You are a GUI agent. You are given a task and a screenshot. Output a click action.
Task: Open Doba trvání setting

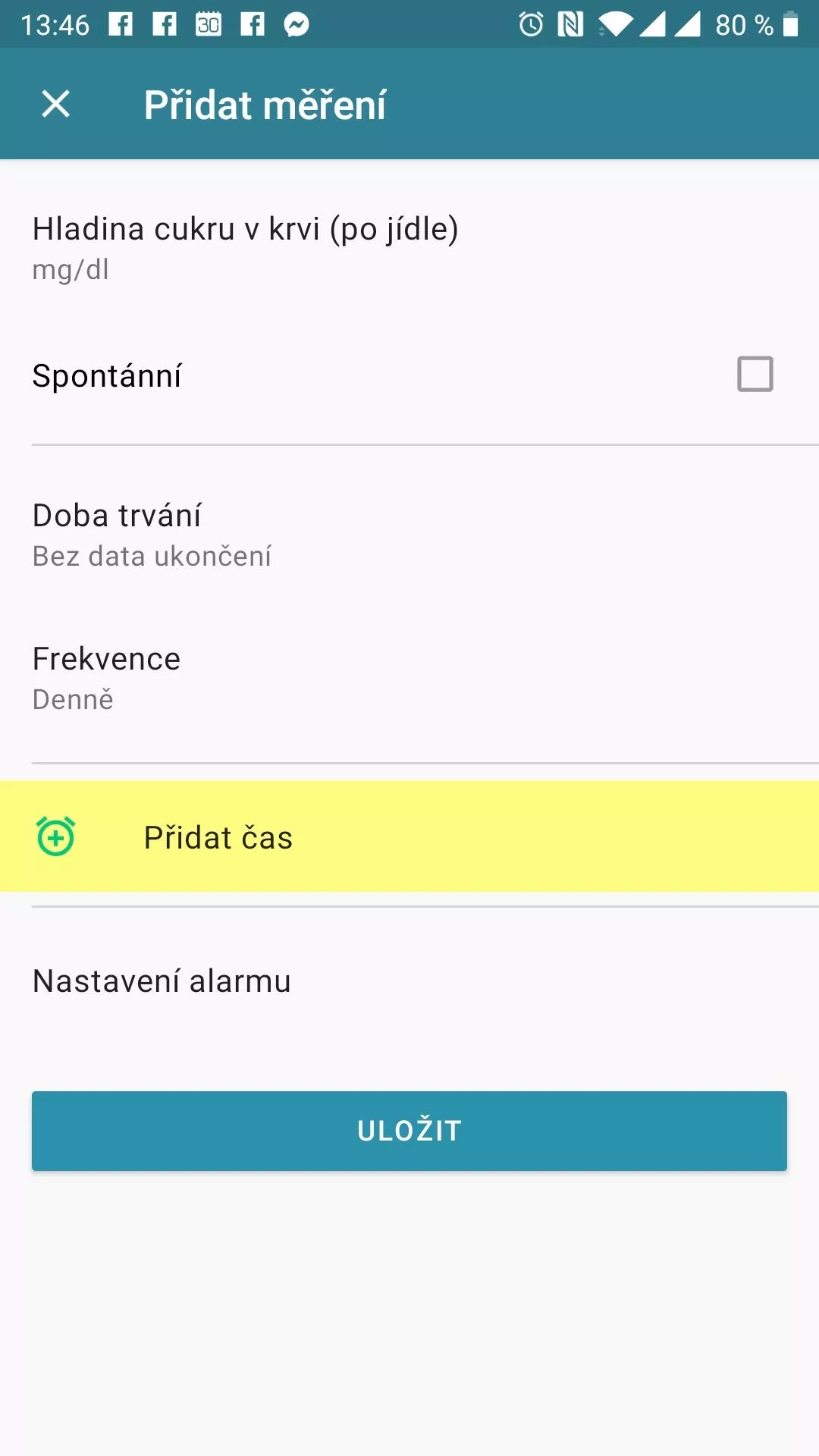(409, 535)
